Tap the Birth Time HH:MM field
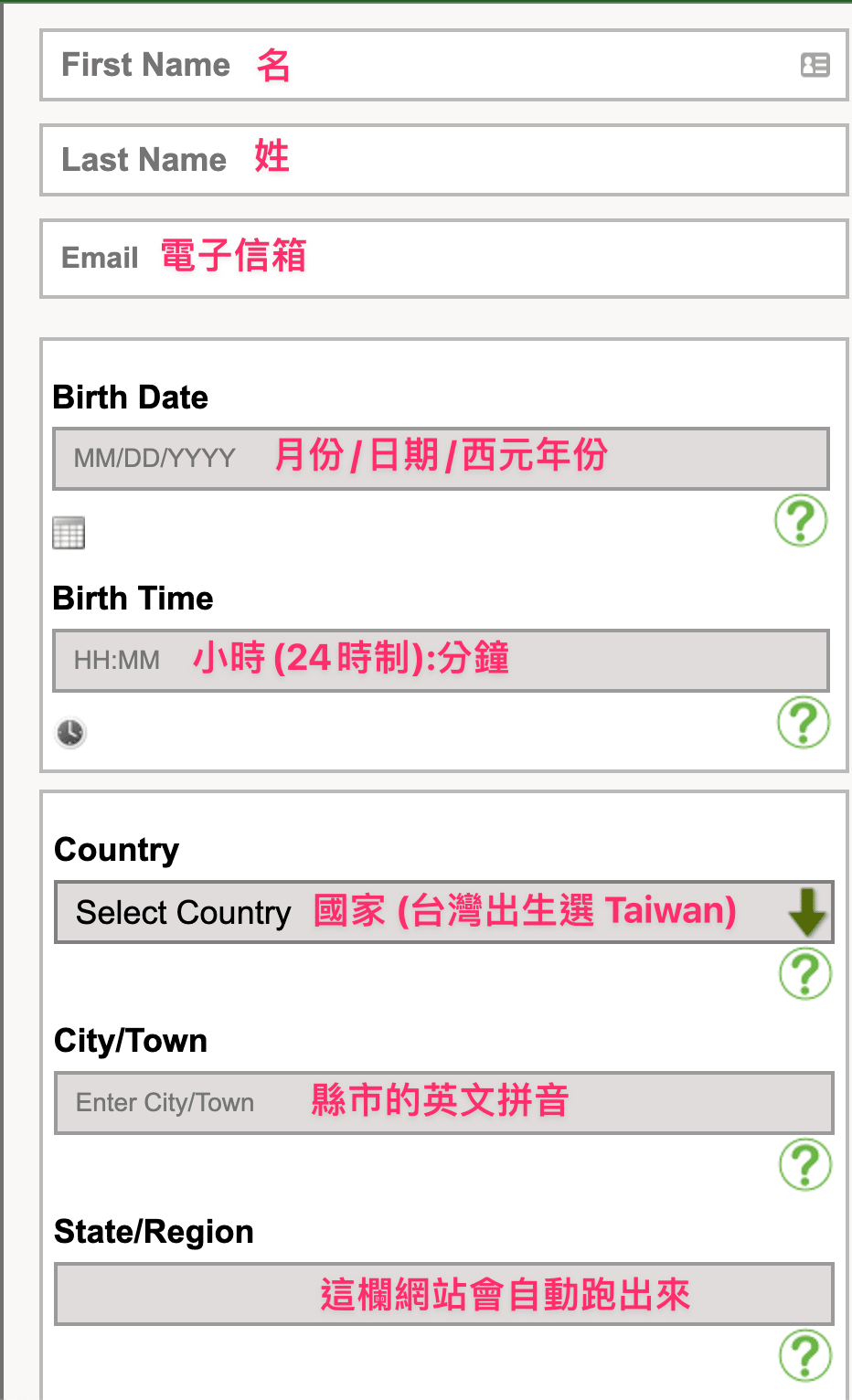 click(441, 660)
